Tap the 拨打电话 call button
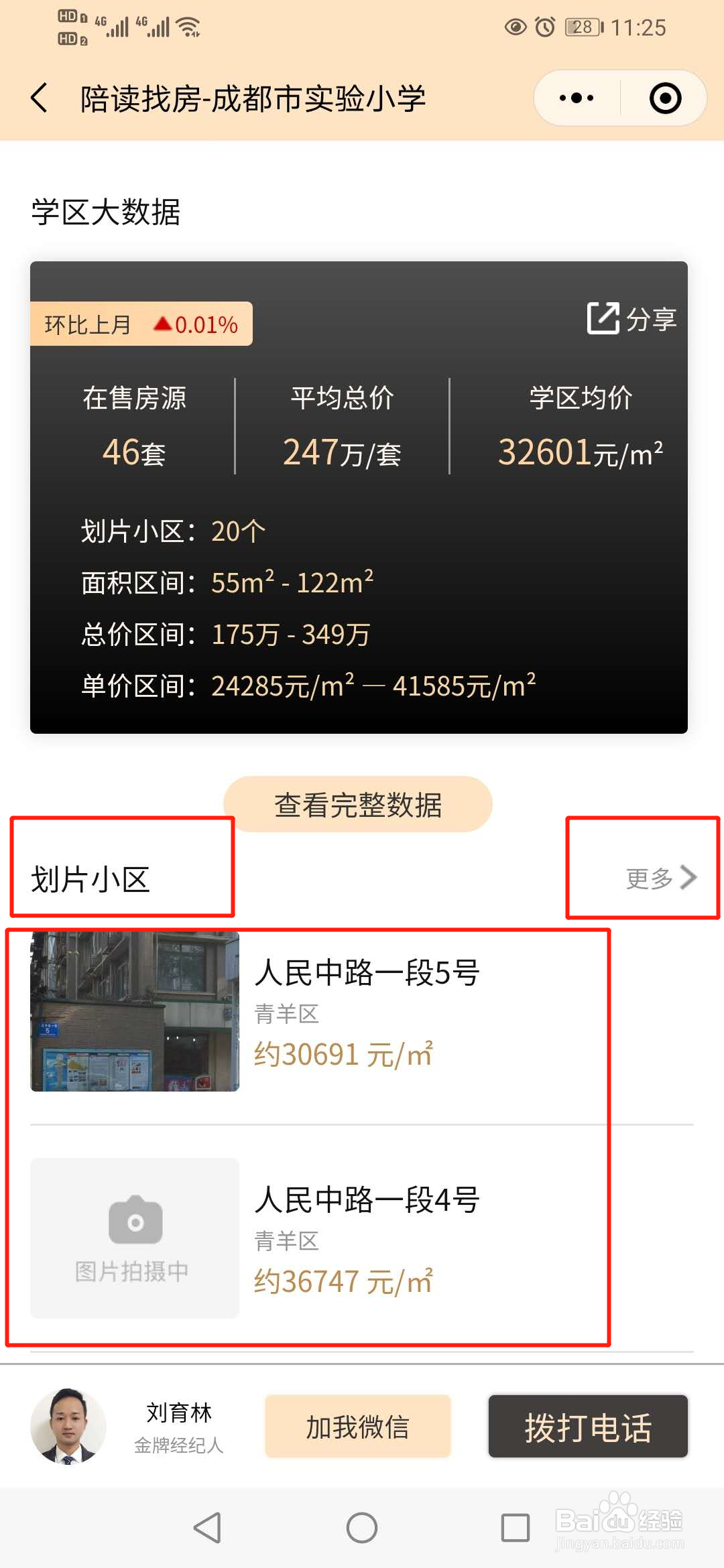The width and height of the screenshot is (724, 1568). pos(588,1426)
